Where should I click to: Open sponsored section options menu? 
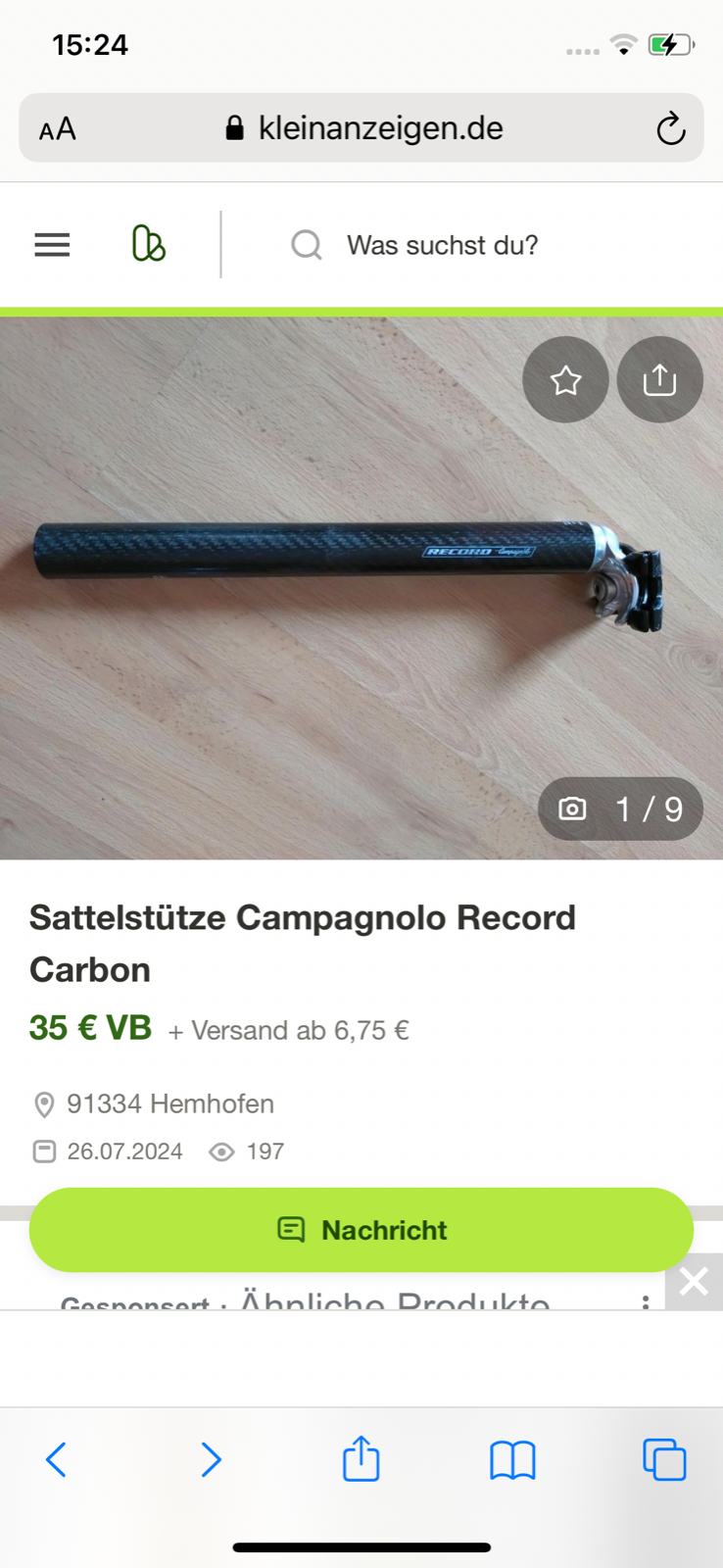[x=645, y=1303]
